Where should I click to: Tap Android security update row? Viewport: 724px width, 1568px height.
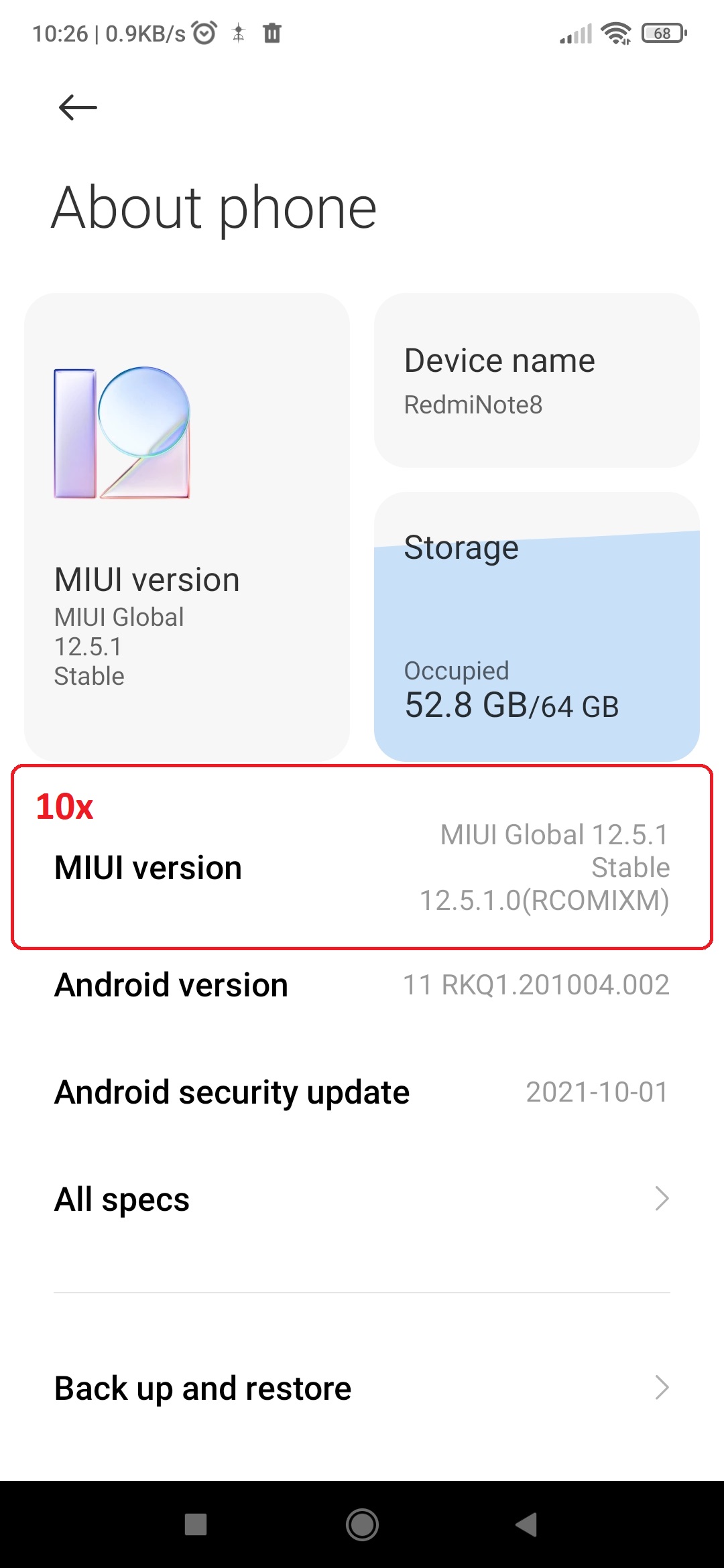pos(362,1092)
